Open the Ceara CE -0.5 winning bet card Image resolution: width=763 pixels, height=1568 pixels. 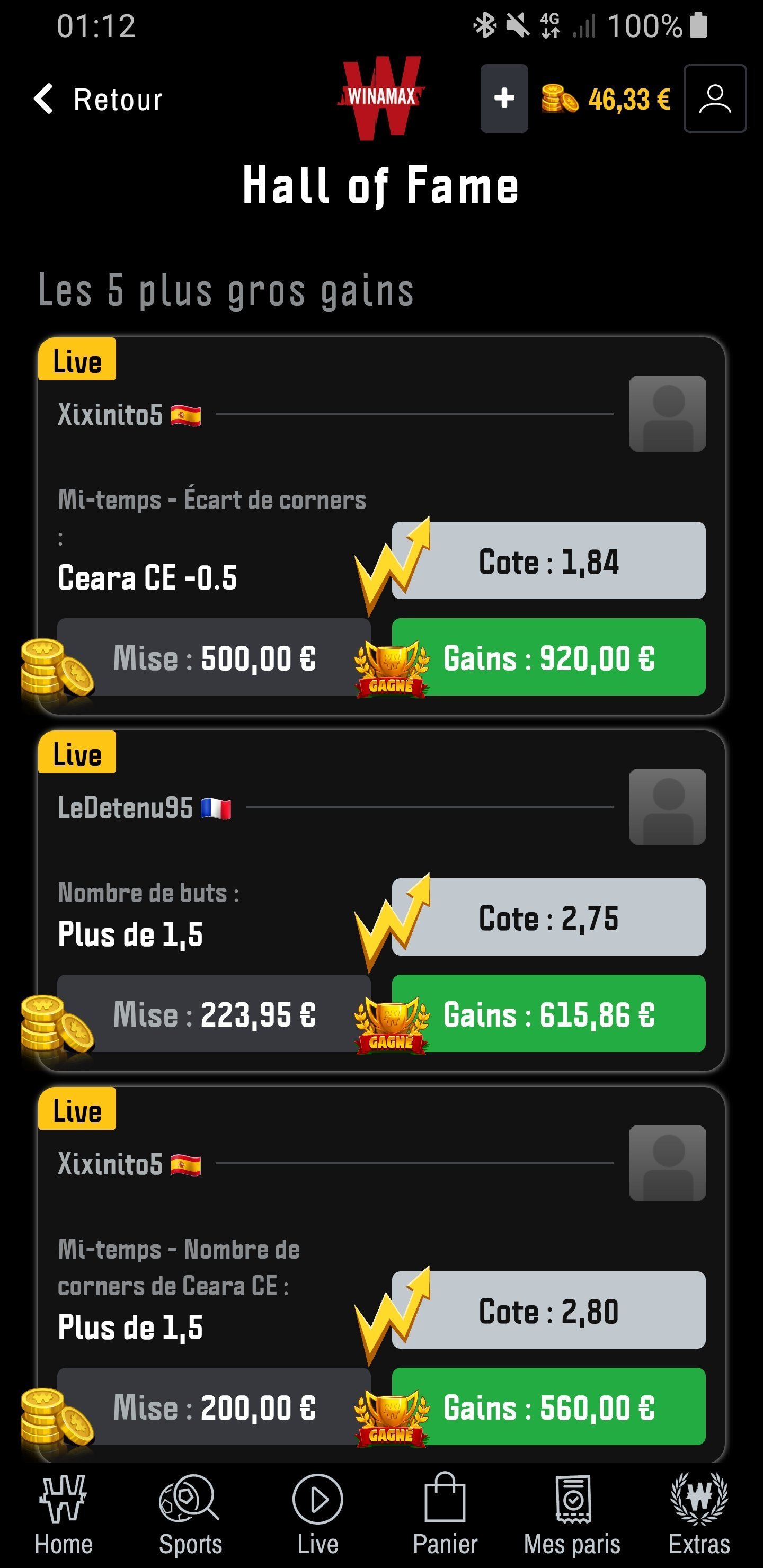click(x=381, y=526)
